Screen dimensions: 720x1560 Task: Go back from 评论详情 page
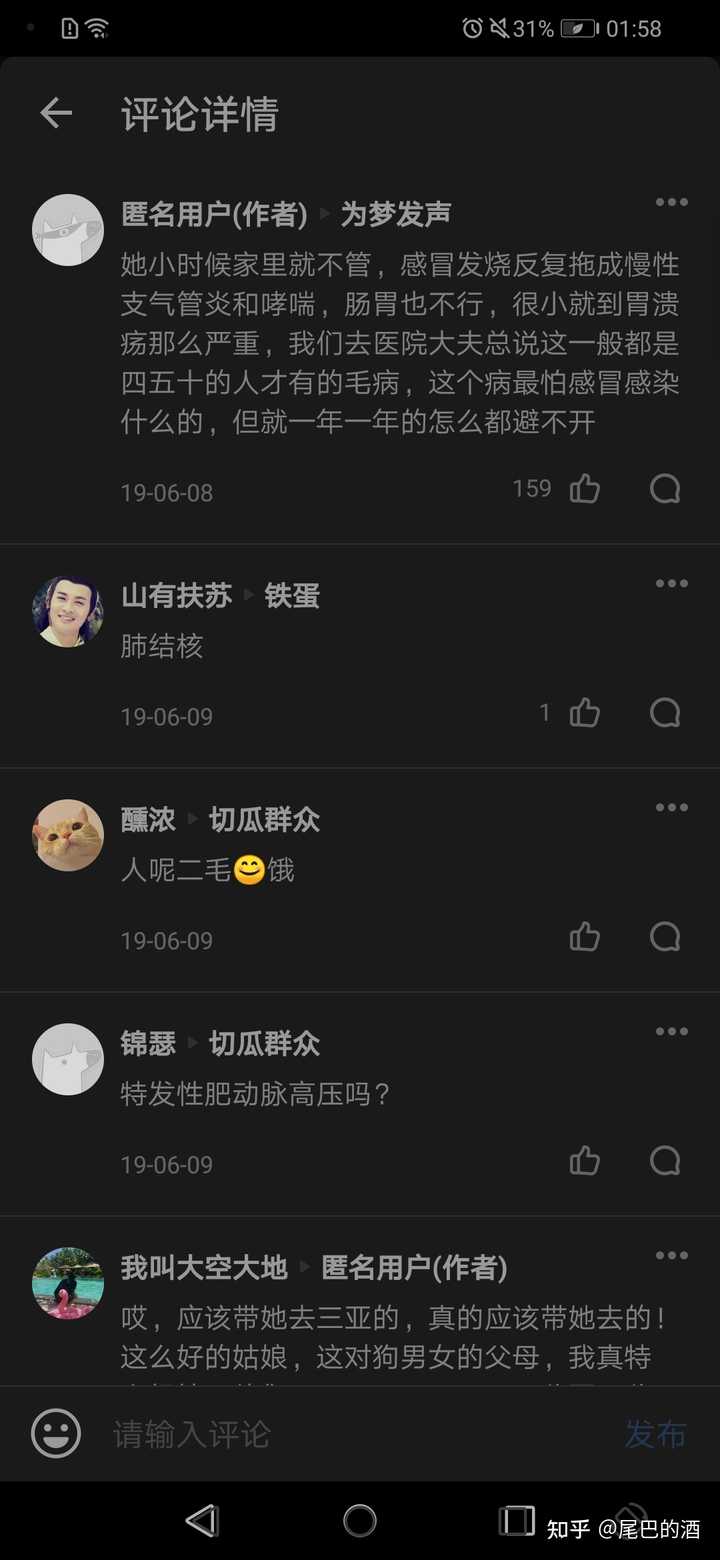click(56, 114)
